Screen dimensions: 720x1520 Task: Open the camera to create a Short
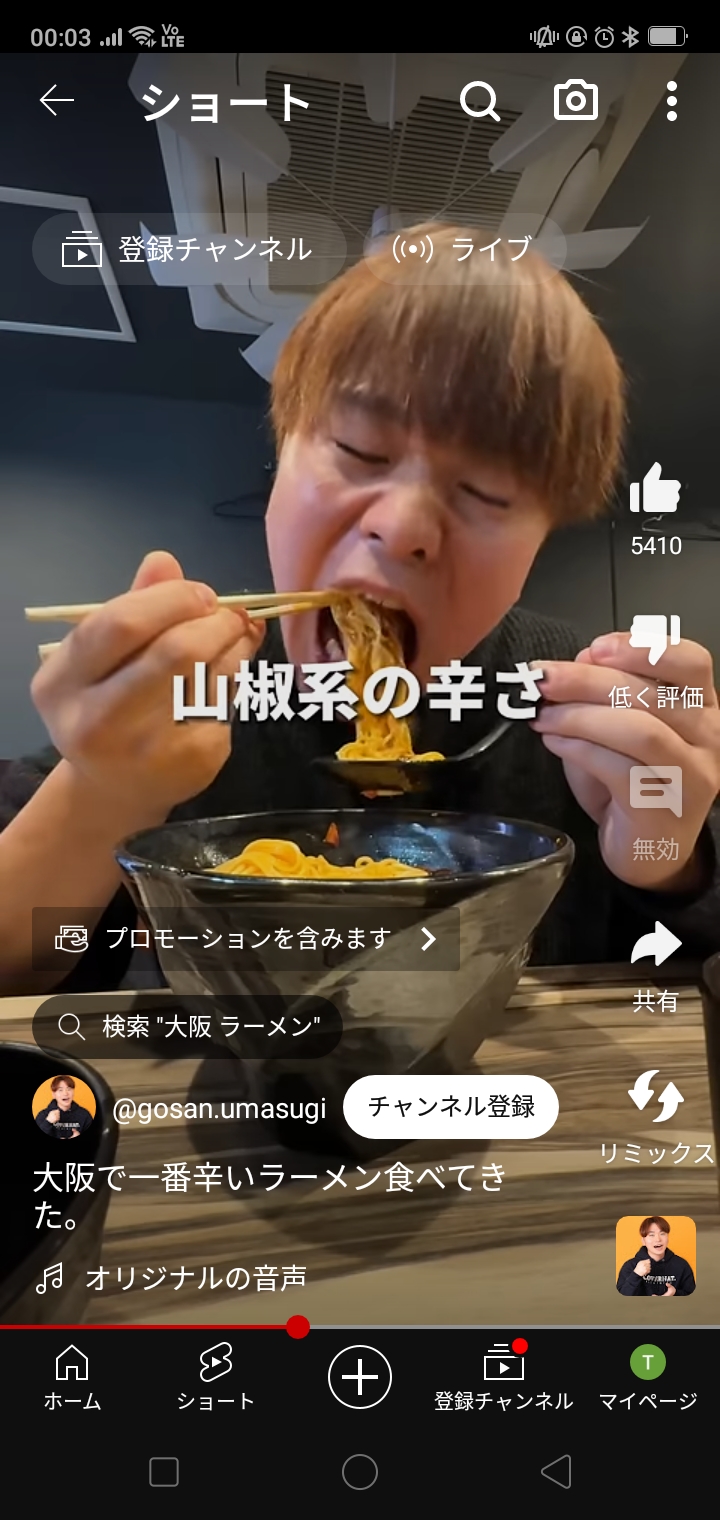pos(576,101)
